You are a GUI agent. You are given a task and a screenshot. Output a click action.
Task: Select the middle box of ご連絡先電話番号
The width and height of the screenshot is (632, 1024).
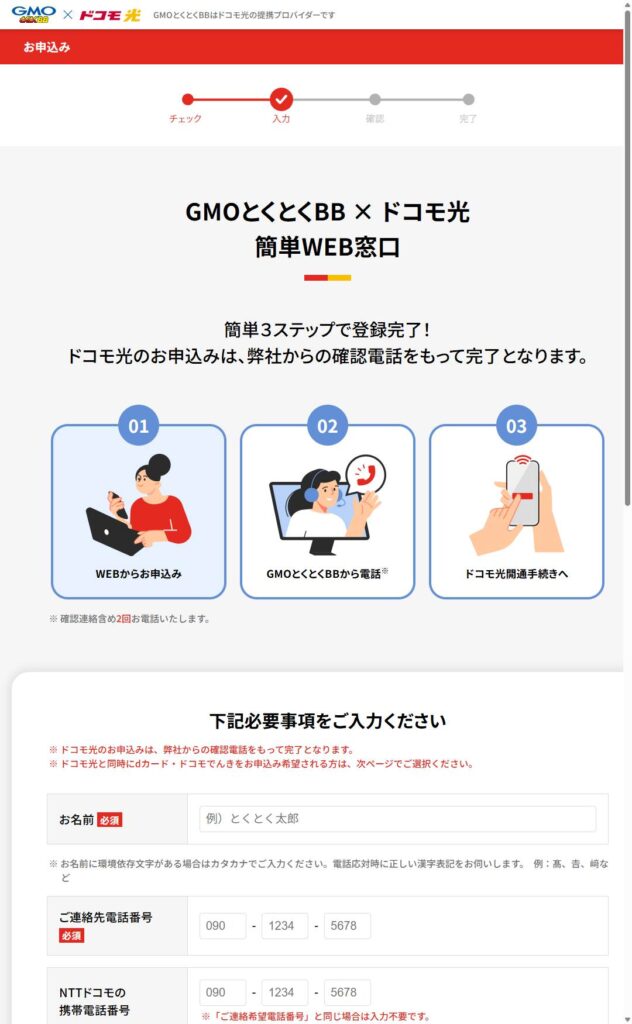pos(285,926)
